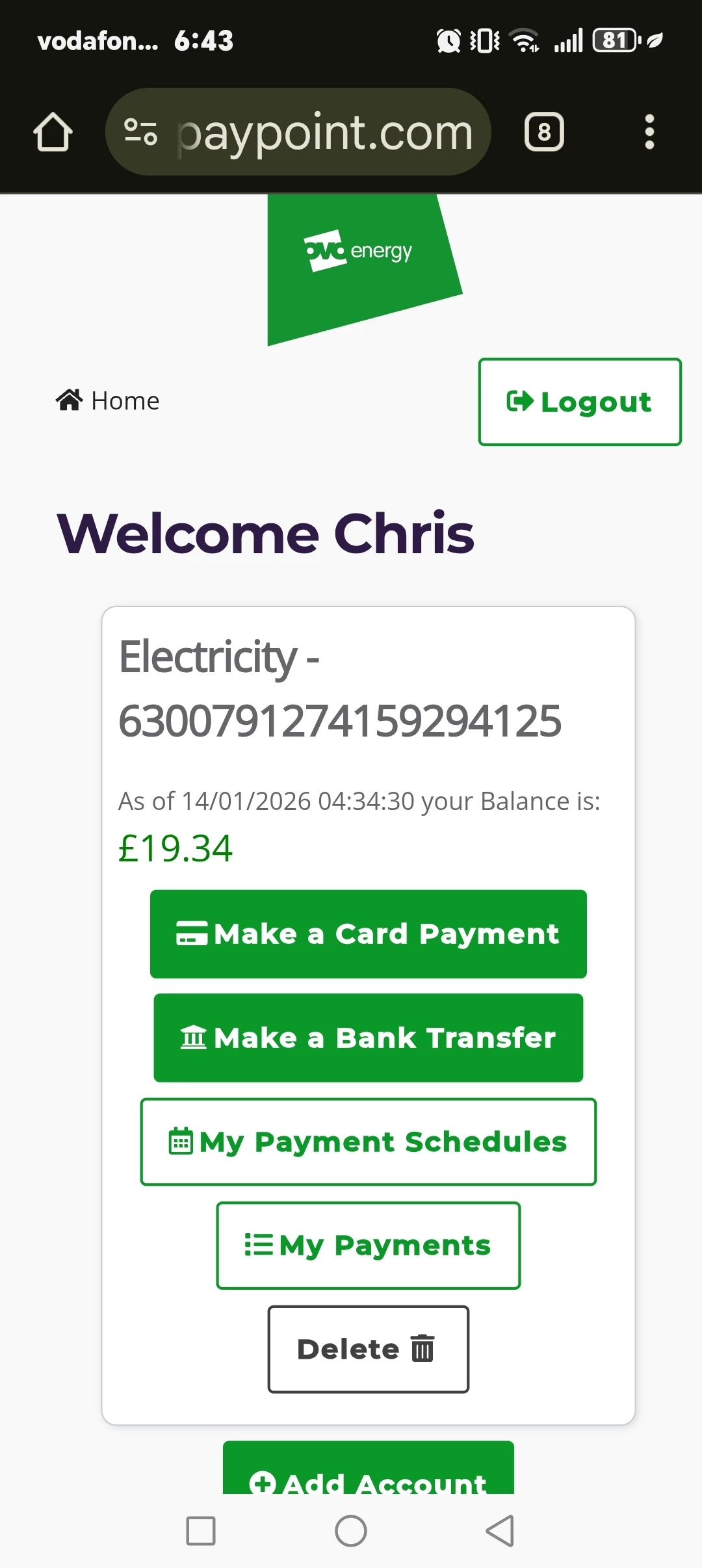The image size is (702, 1568).
Task: Go to the Home link
Action: pos(108,400)
